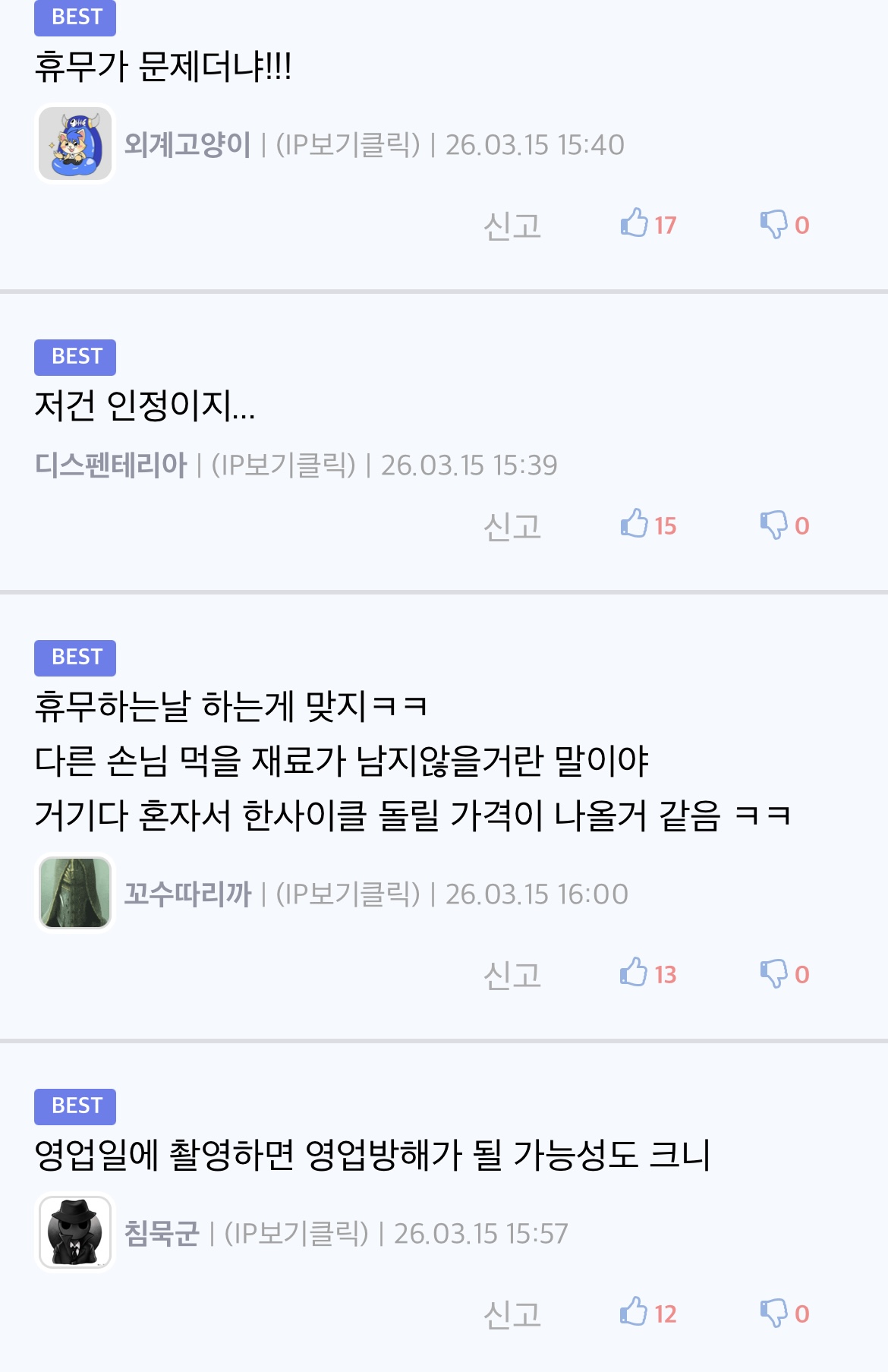Screen dimensions: 888x1372
Task: View IP for 외계고양이's comment
Action: click(348, 144)
